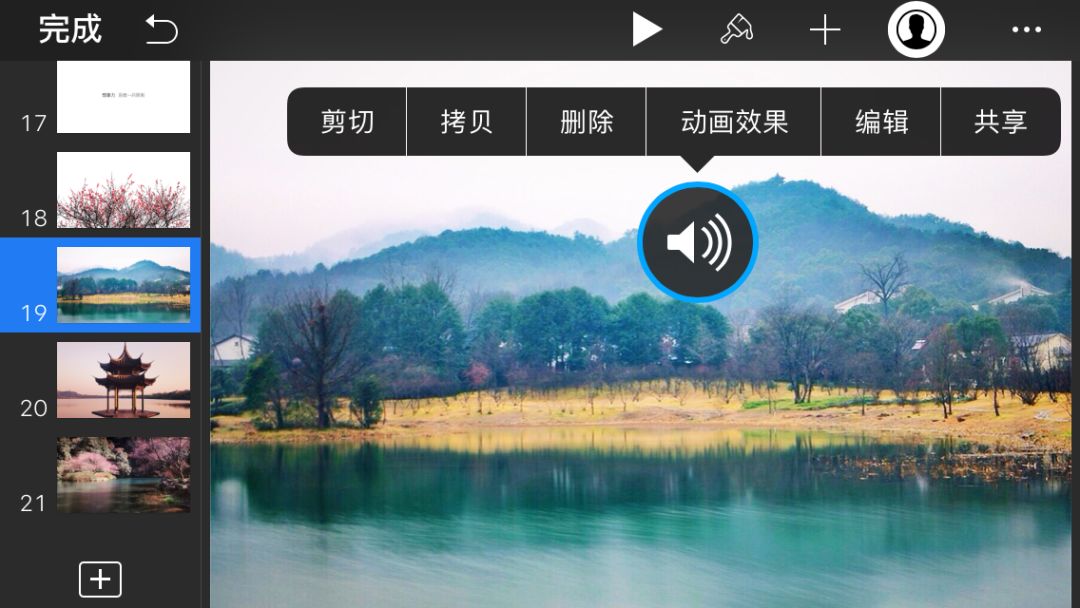Go to slide 20 with the pavilion
This screenshot has width=1080, height=608.
tap(123, 380)
